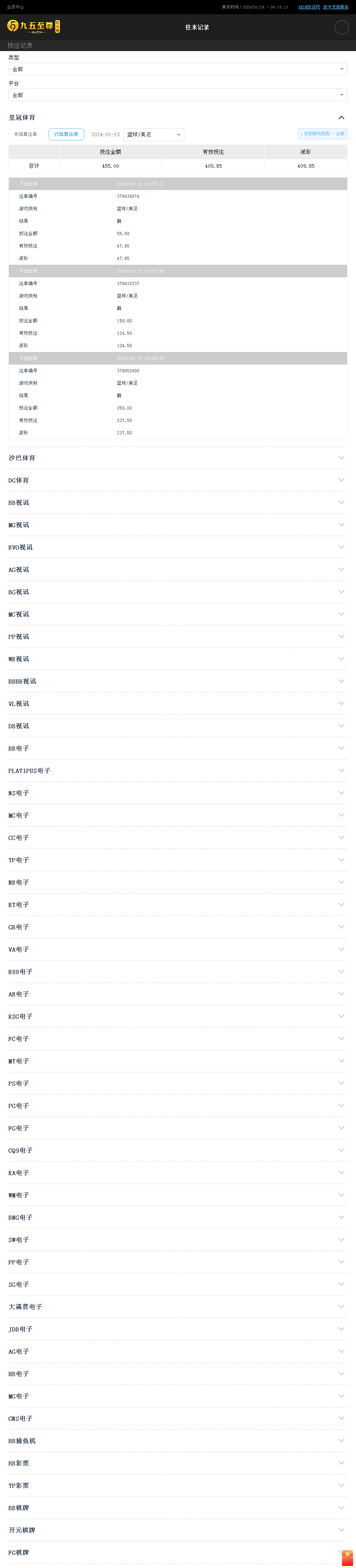Tap the circle icon in header
Image resolution: width=356 pixels, height=1568 pixels.
(x=341, y=27)
